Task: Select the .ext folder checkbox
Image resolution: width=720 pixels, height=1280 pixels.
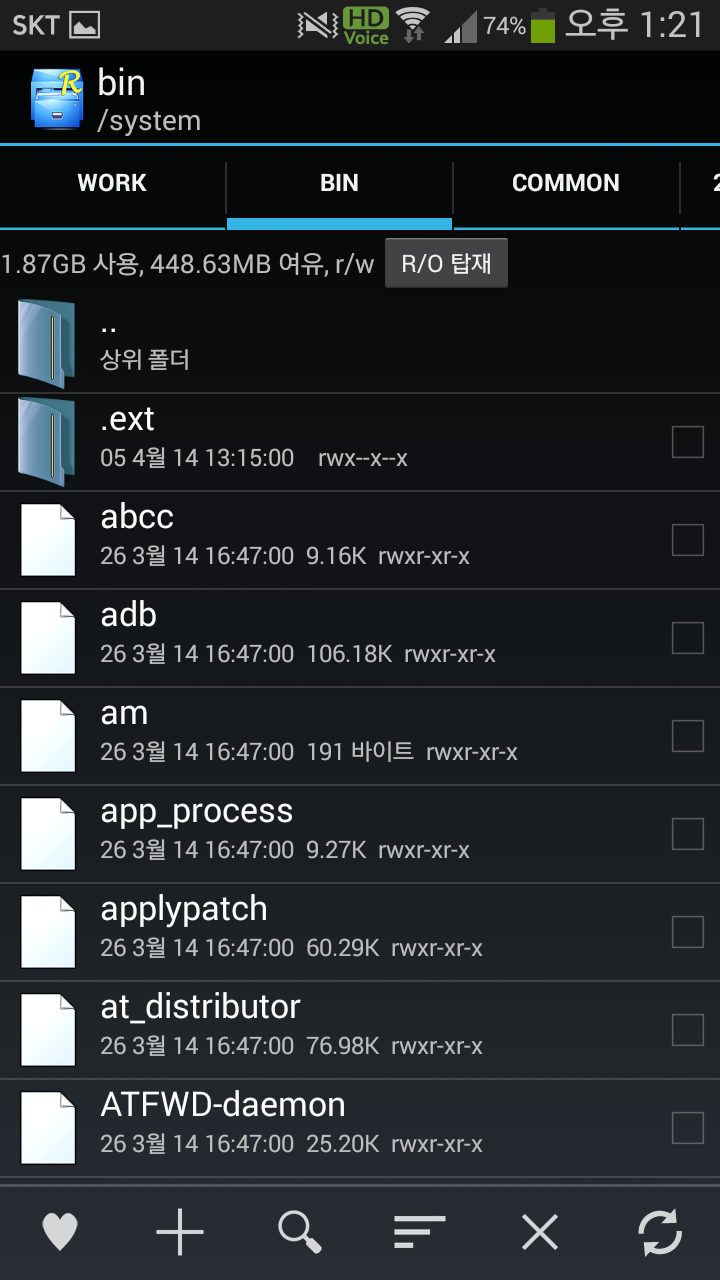Action: coord(687,441)
